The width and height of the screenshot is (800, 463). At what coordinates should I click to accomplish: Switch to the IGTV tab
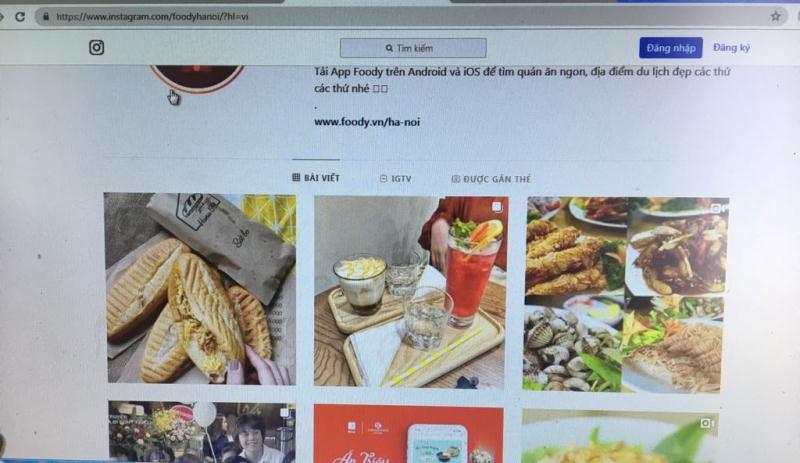click(x=396, y=179)
